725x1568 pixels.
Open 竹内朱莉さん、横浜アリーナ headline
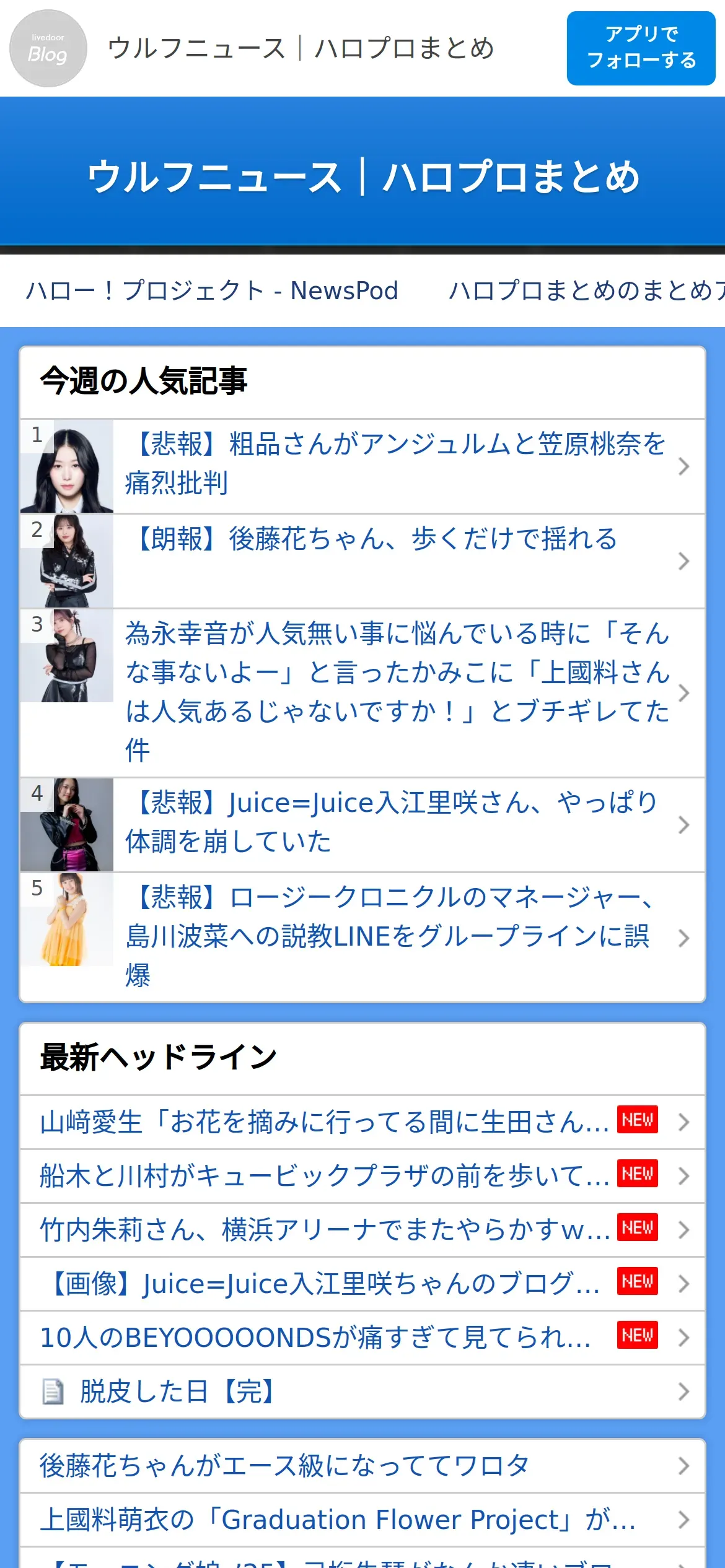point(325,1230)
